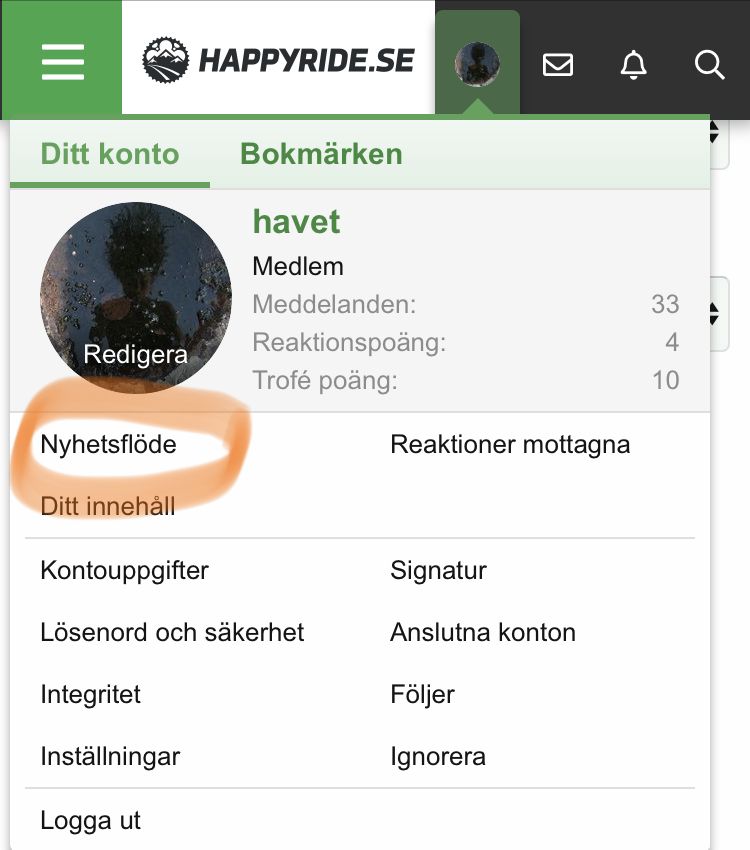The height and width of the screenshot is (850, 750).
Task: Log out with Logga ut
Action: pos(91,821)
